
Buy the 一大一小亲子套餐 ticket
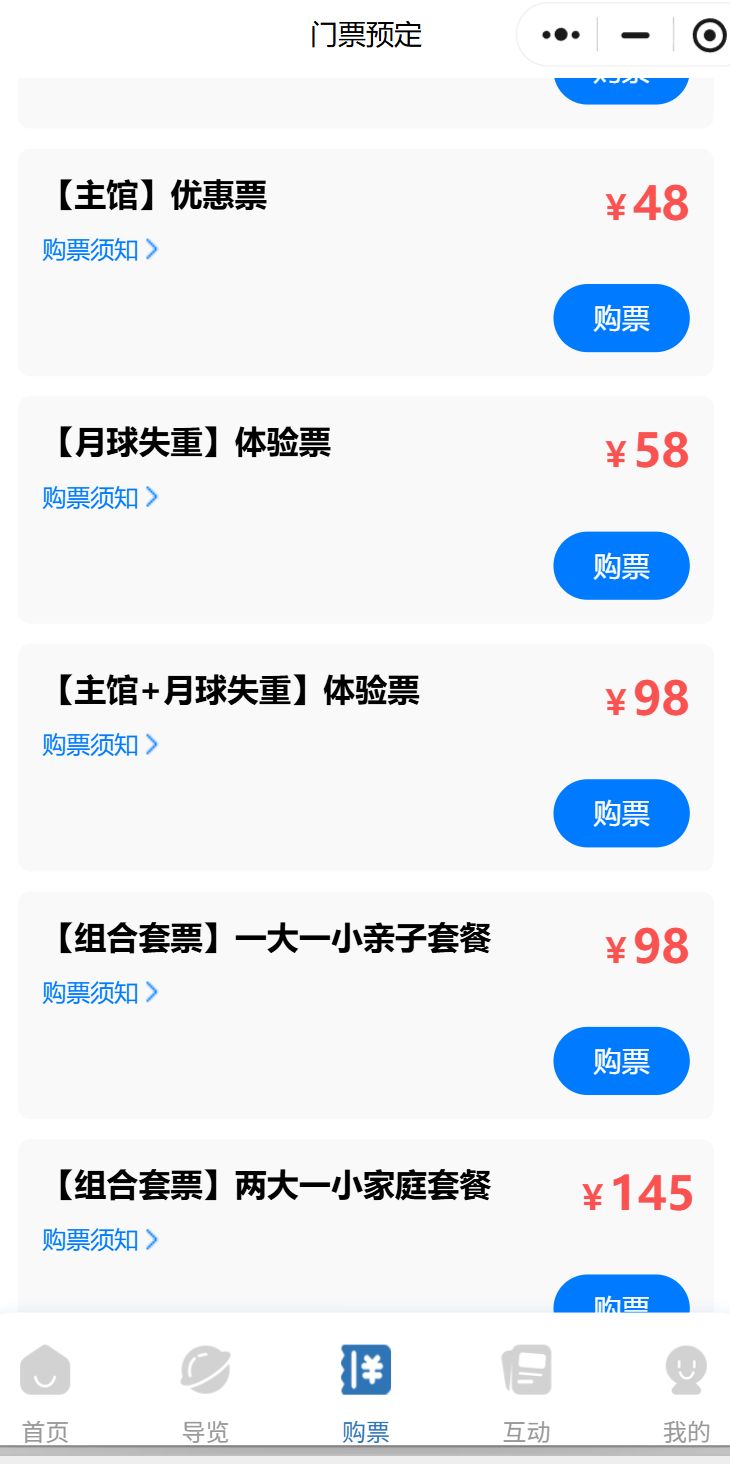(621, 1061)
